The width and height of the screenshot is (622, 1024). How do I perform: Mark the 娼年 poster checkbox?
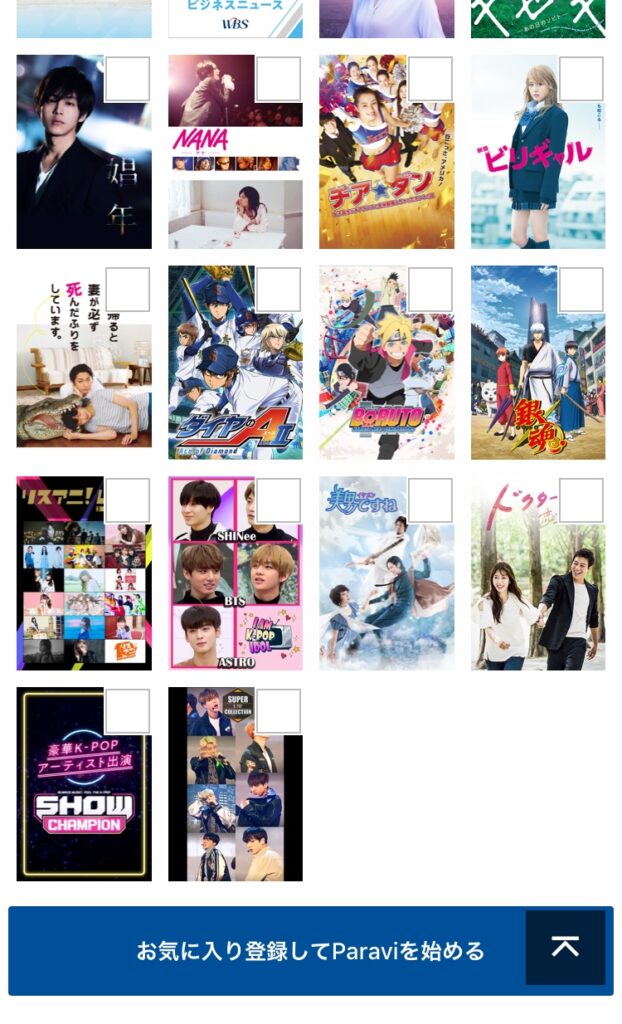pos(127,79)
